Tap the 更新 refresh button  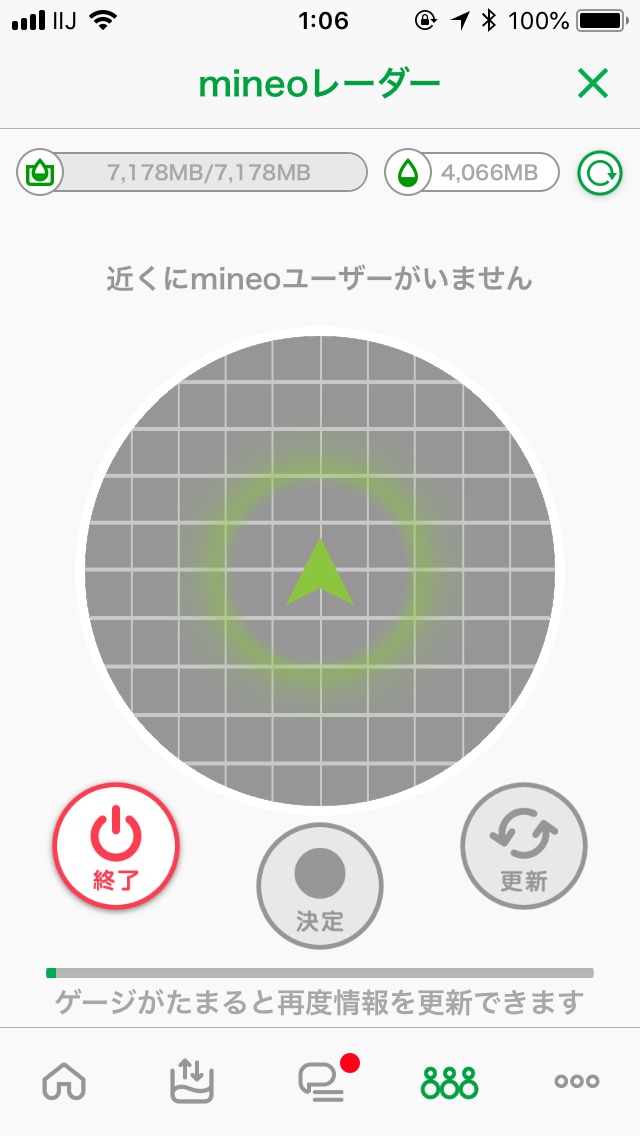[x=523, y=846]
